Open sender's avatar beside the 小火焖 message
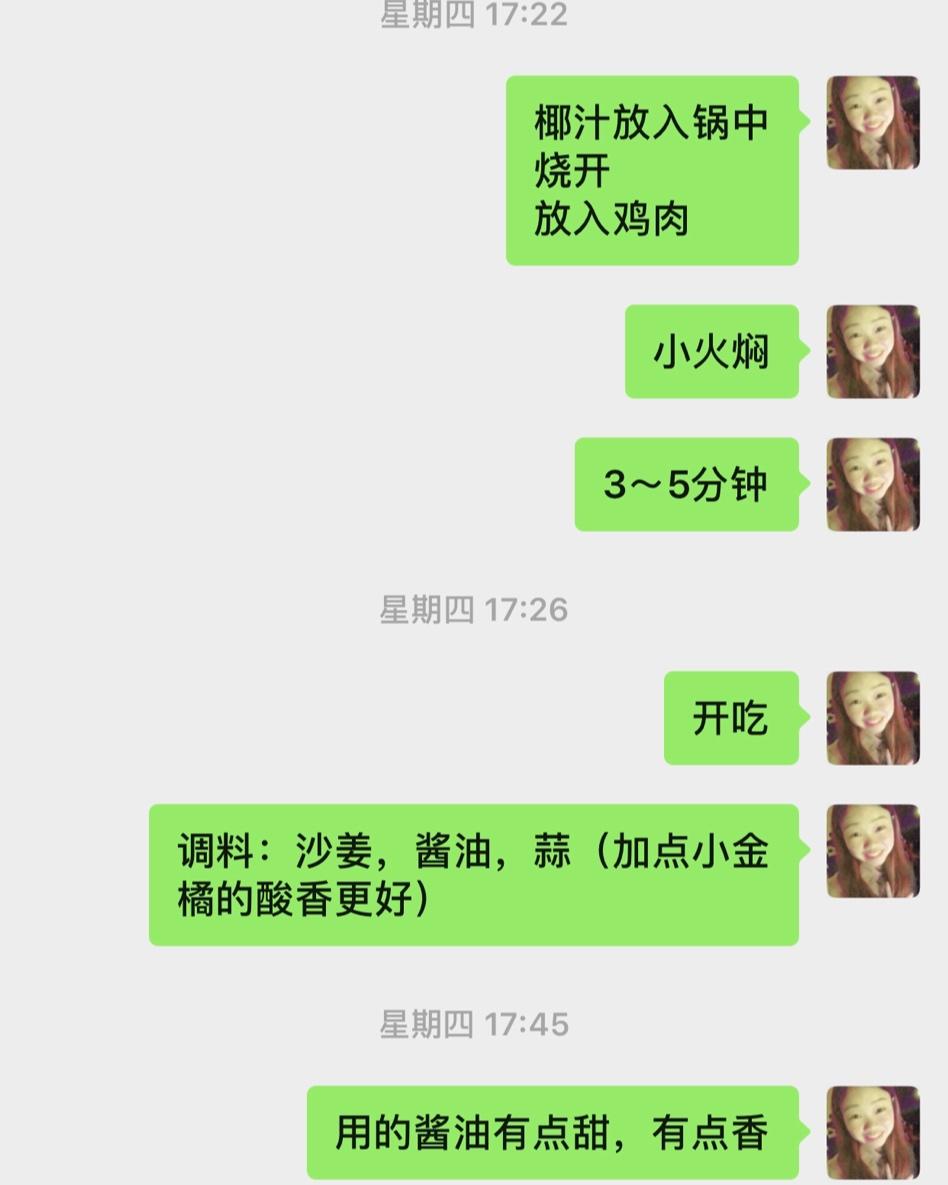Viewport: 948px width, 1185px height. point(872,351)
